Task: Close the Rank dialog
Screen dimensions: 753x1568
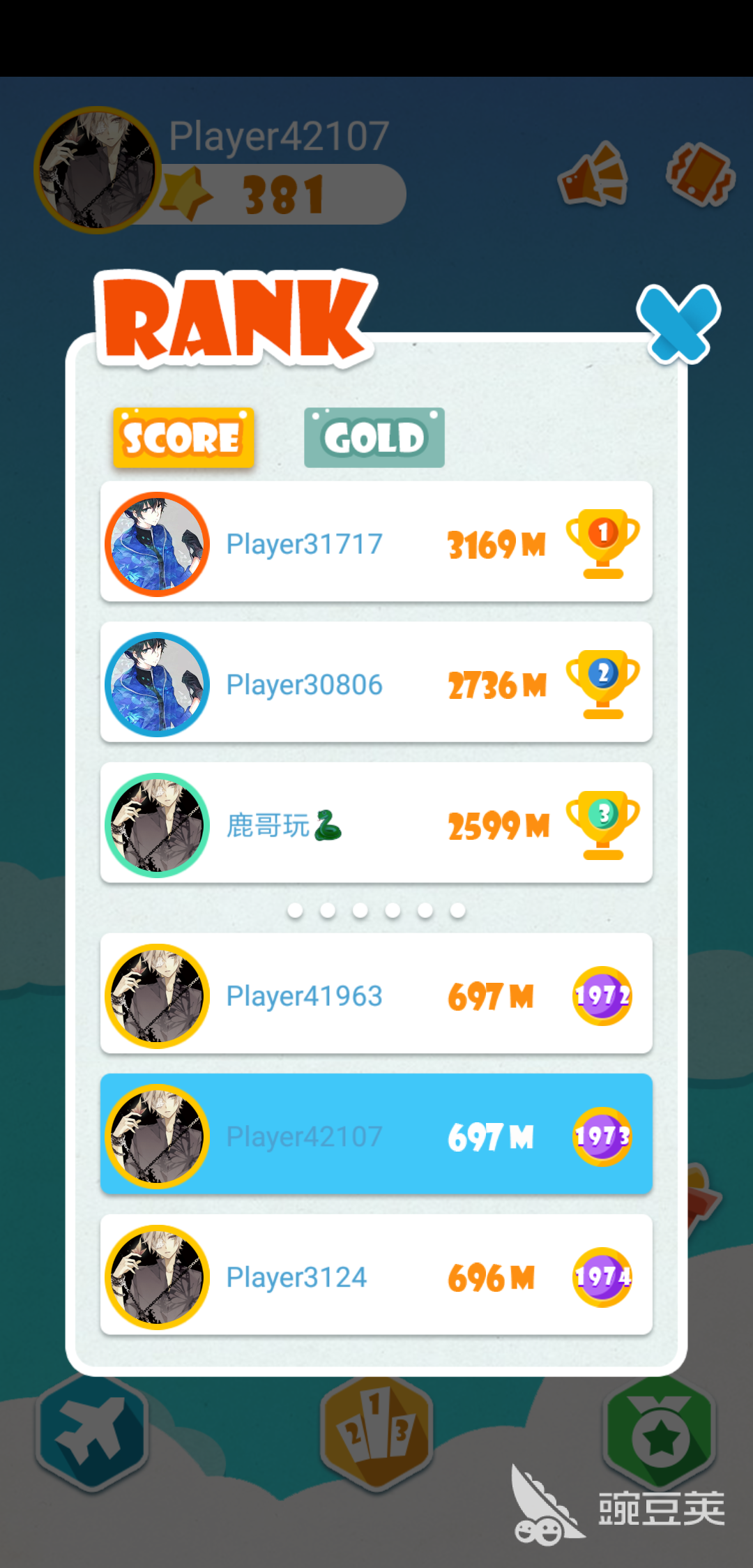Action: tap(678, 324)
